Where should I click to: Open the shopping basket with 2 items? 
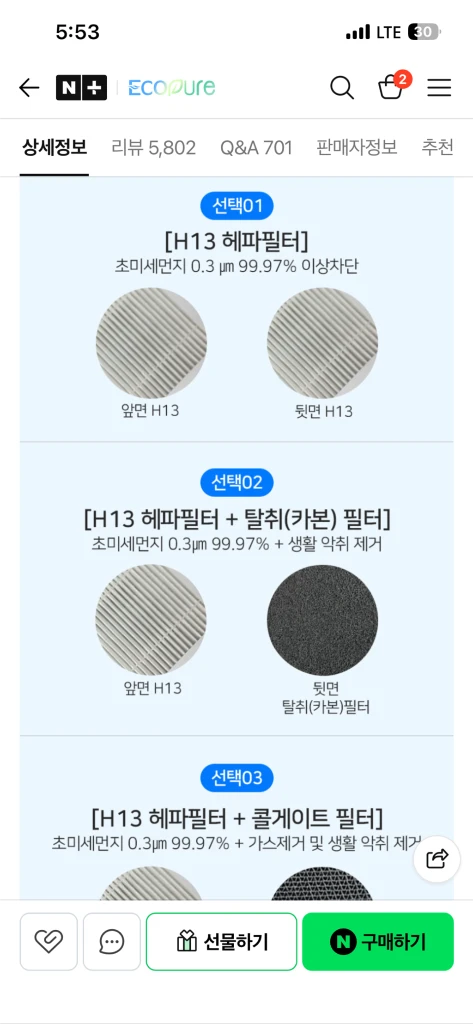click(393, 86)
